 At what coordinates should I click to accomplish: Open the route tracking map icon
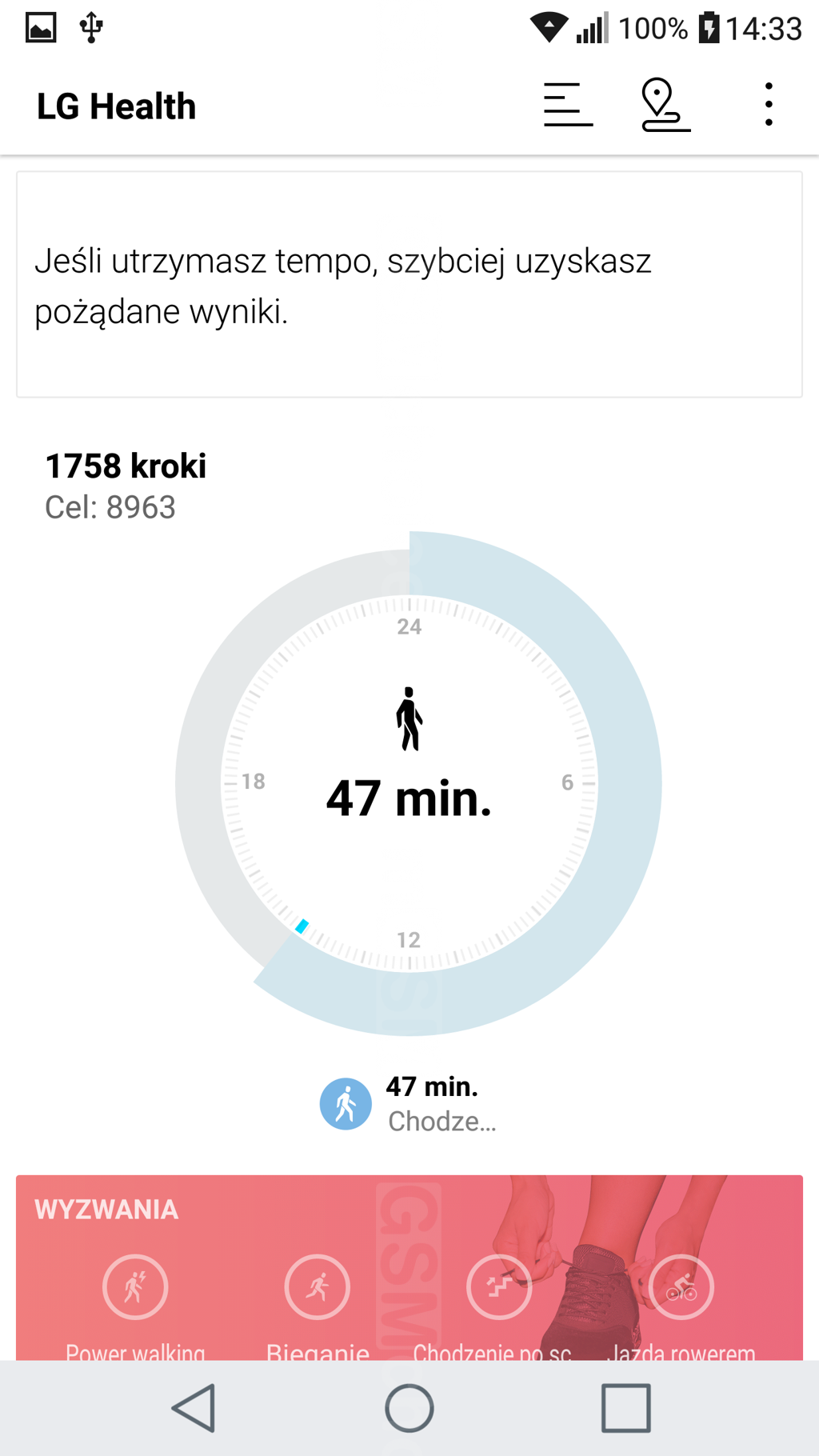pos(665,105)
